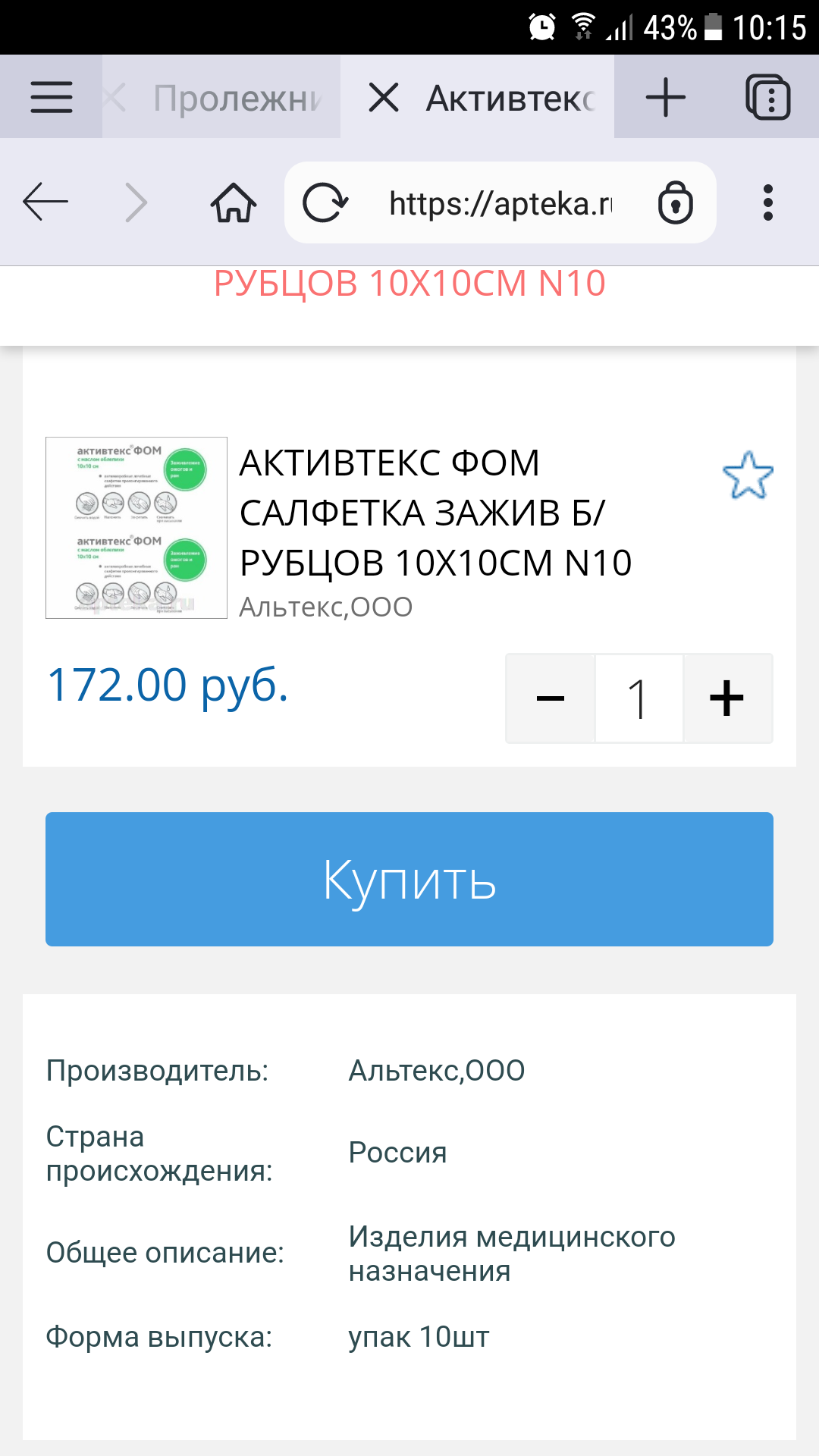
Task: Decrease quantity with the minus button
Action: point(551,698)
